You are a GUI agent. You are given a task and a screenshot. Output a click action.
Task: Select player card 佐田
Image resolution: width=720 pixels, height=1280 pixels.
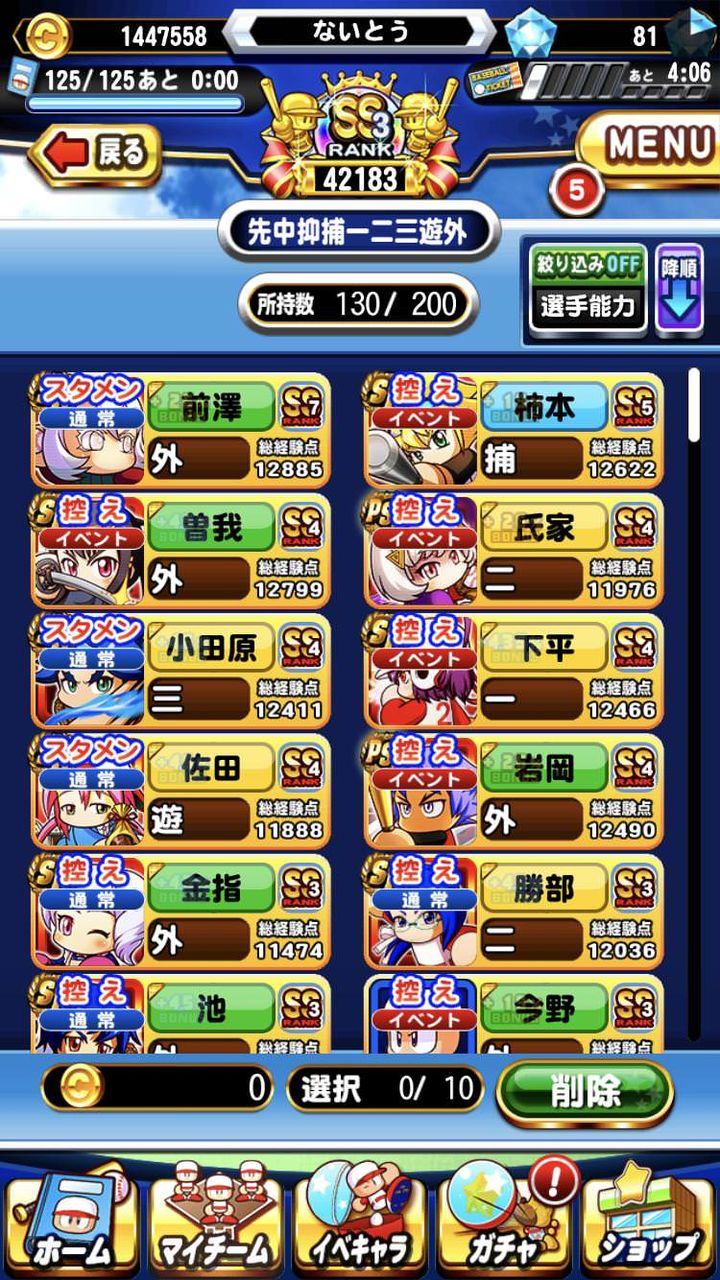pyautogui.click(x=180, y=790)
